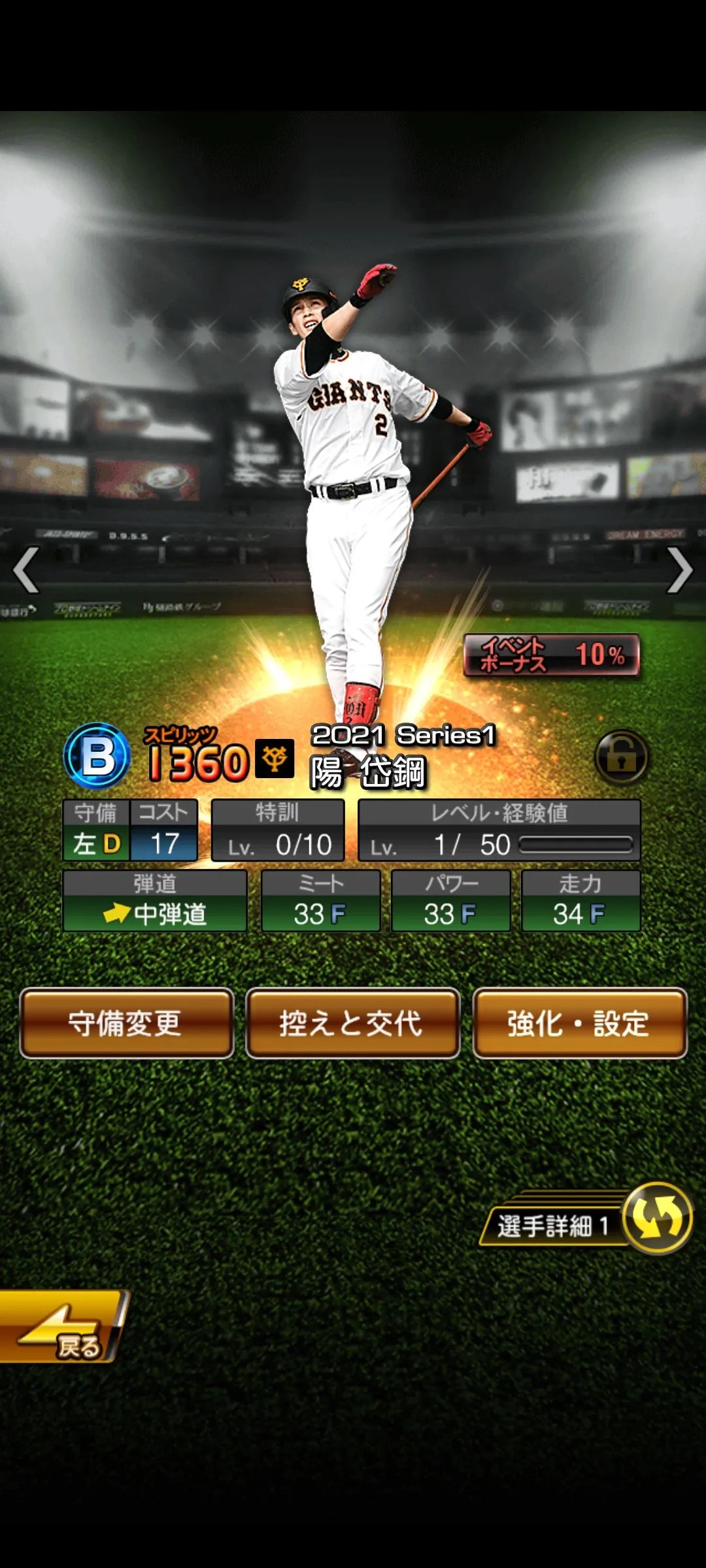Go to the next player with the right arrow
The height and width of the screenshot is (1568, 706).
coord(680,570)
